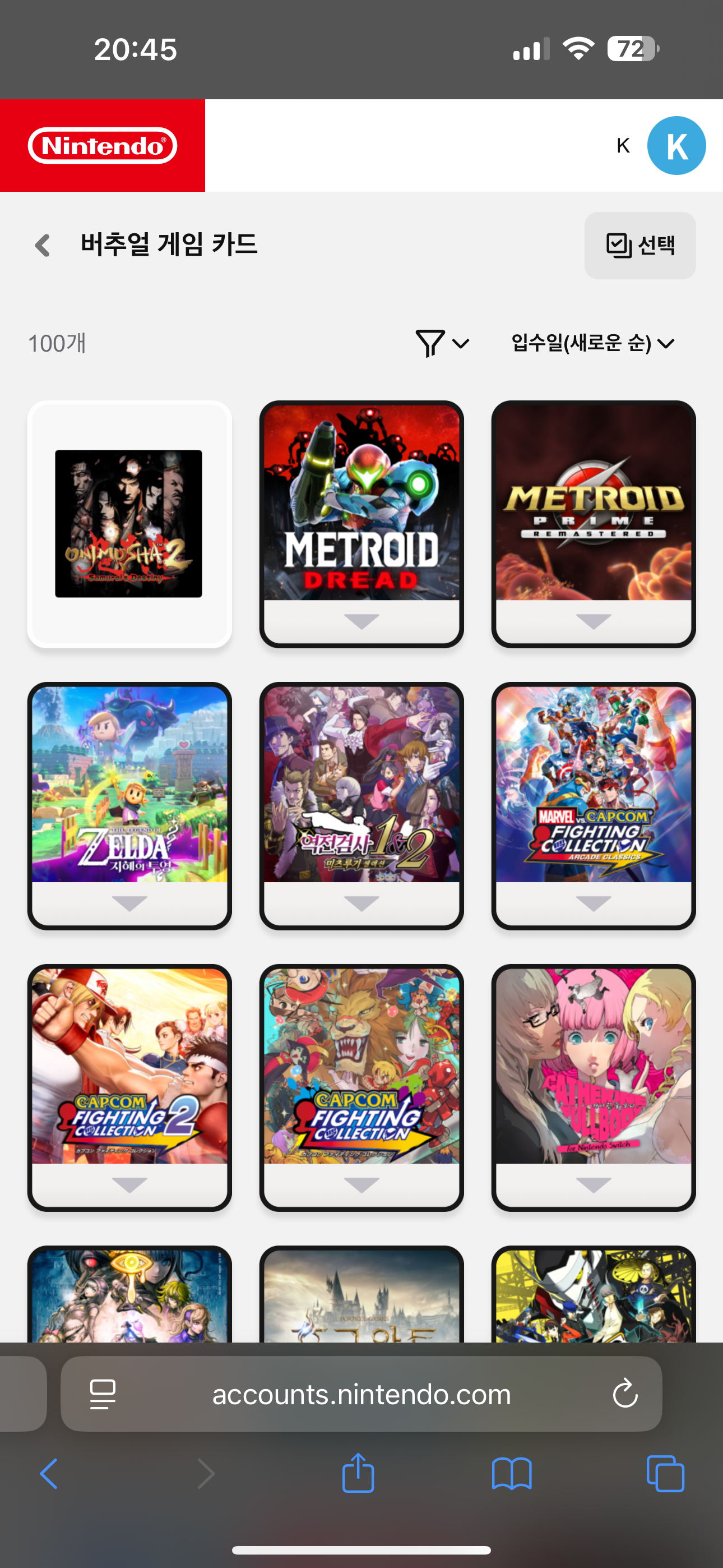Image resolution: width=723 pixels, height=1568 pixels.
Task: Tap the accounts.nintendo.com address bar
Action: tap(361, 1394)
